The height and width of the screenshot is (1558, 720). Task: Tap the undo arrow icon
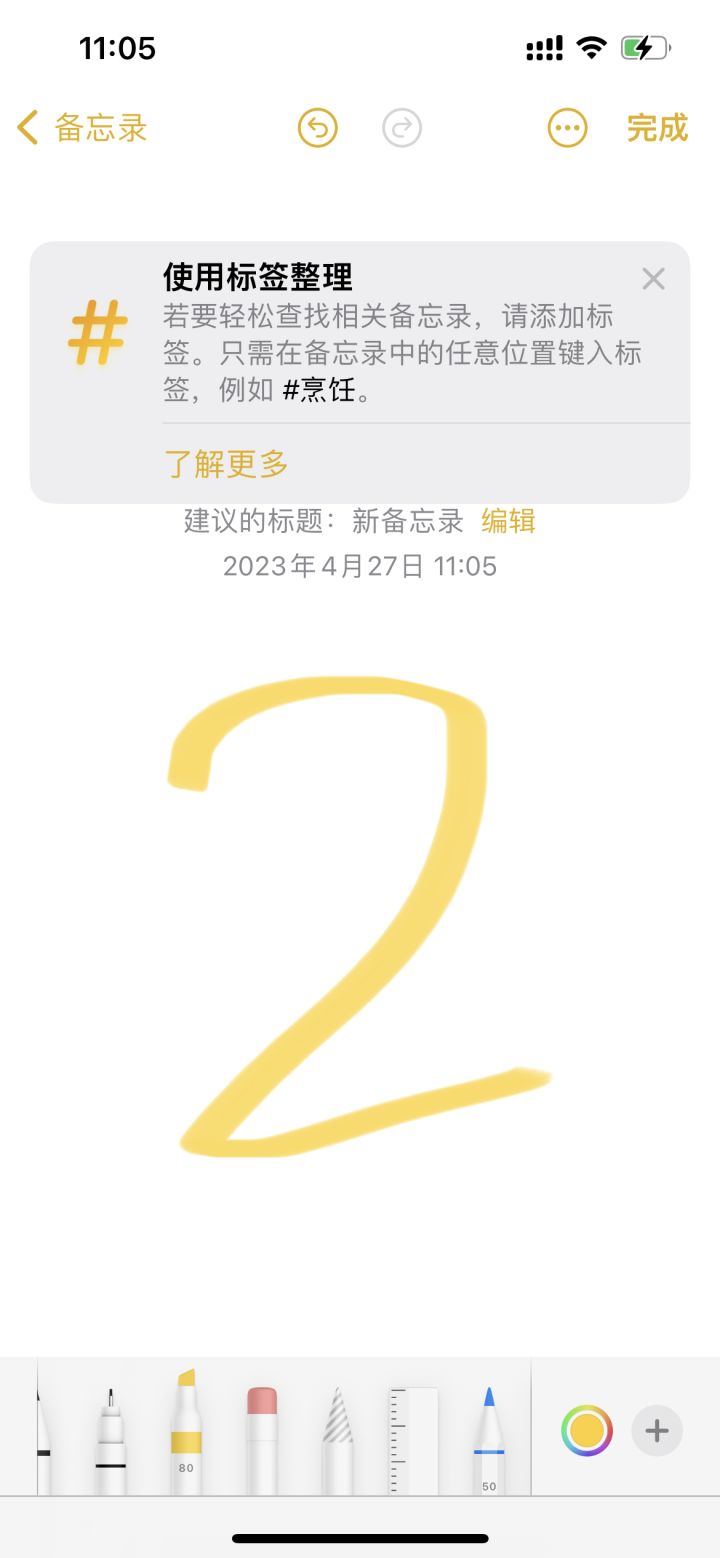pyautogui.click(x=317, y=127)
